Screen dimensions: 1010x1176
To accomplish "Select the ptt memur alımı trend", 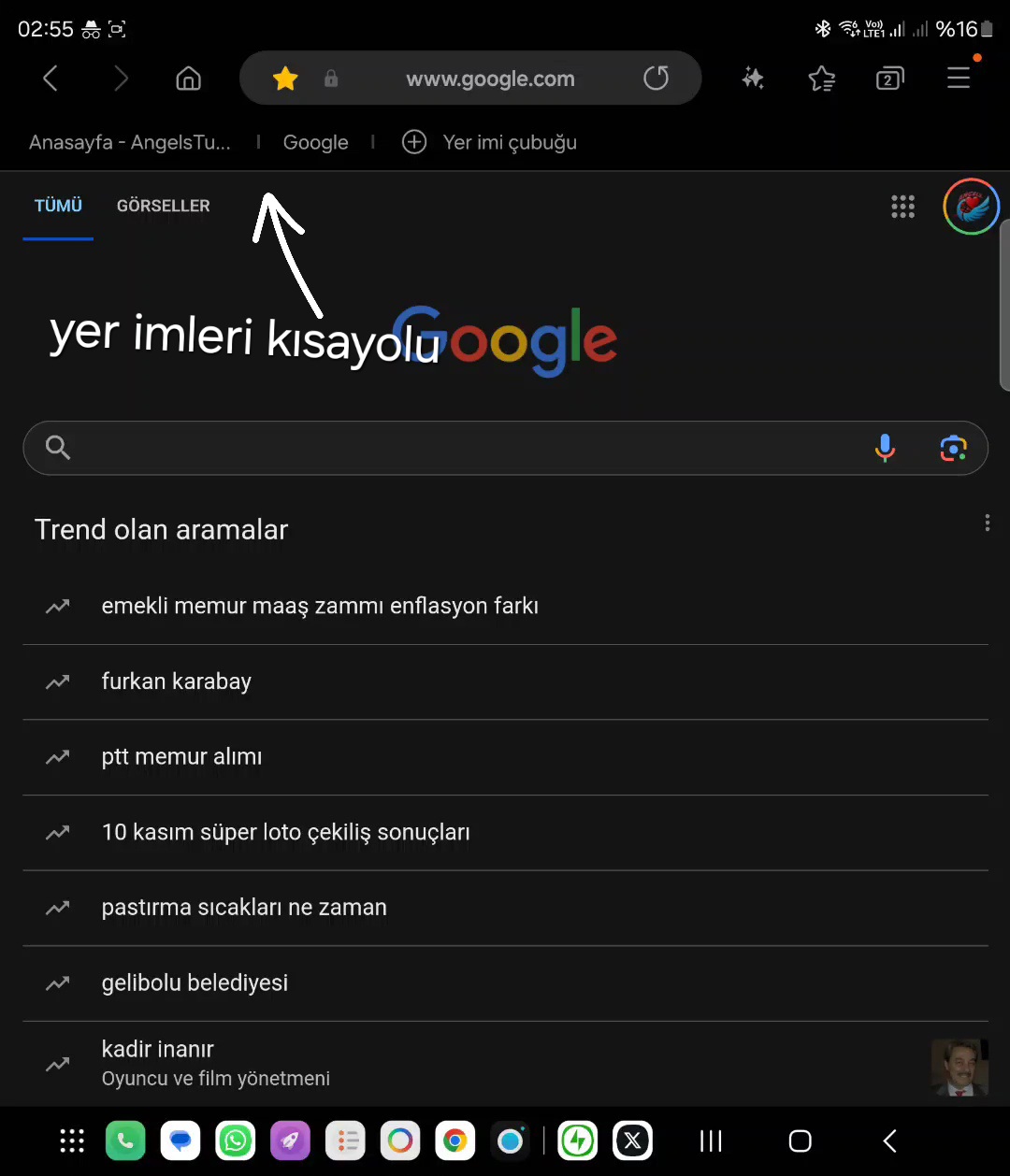I will pyautogui.click(x=182, y=756).
